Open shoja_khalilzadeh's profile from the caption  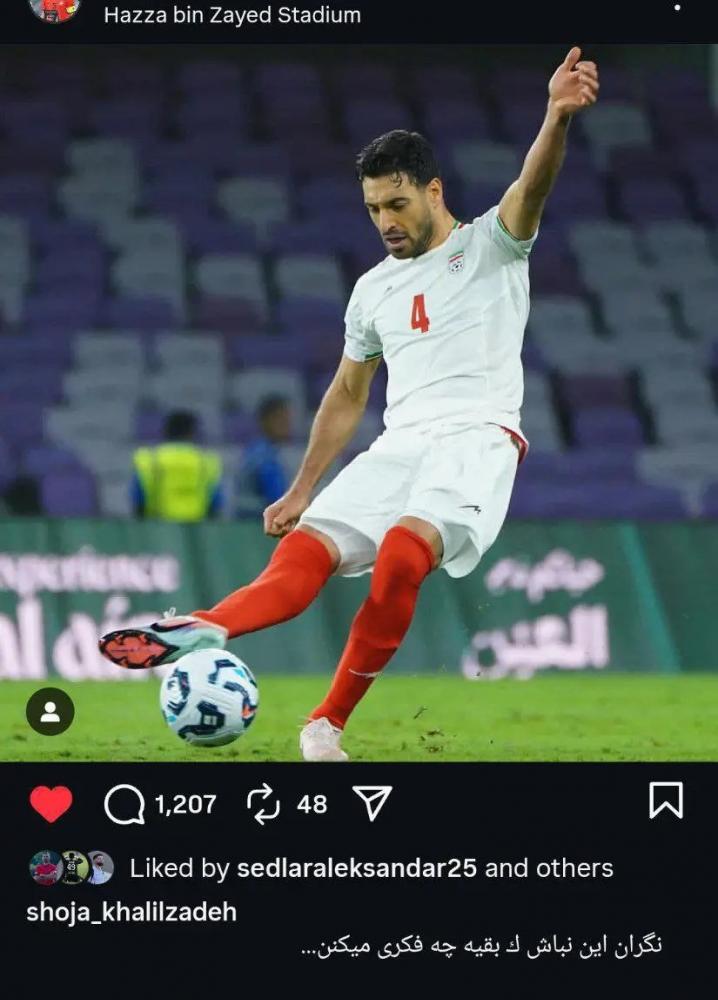131,912
